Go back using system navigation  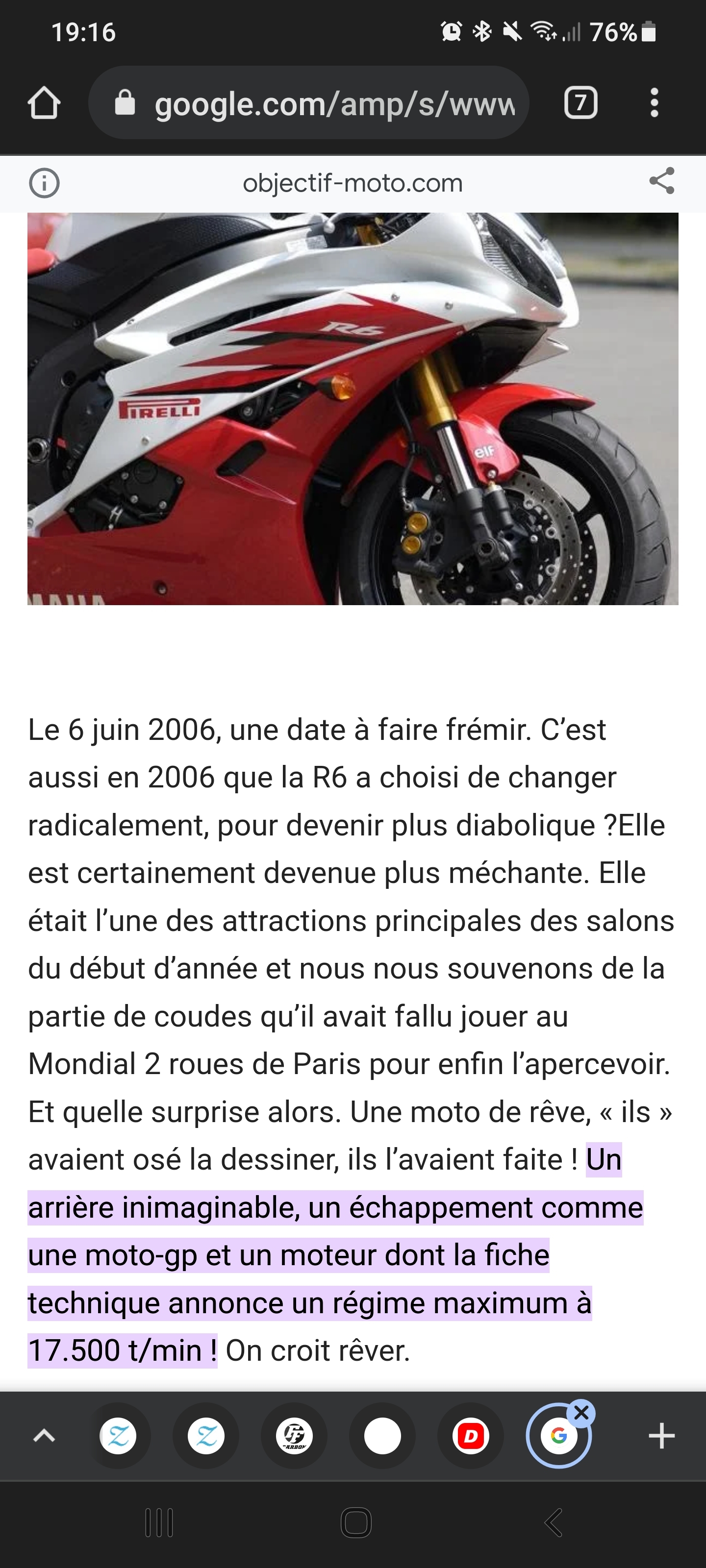point(553,1523)
